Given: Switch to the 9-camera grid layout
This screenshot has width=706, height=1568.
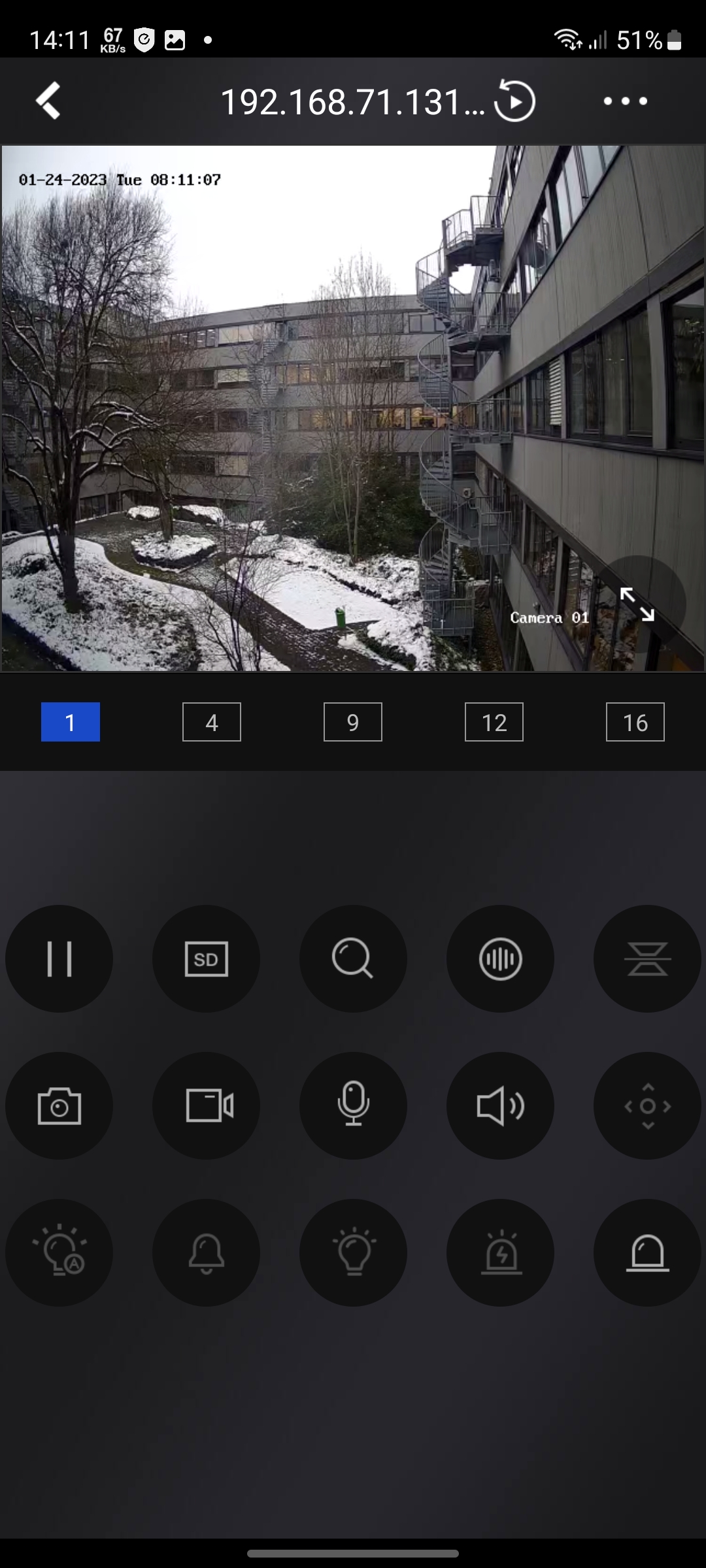Looking at the screenshot, I should [353, 722].
